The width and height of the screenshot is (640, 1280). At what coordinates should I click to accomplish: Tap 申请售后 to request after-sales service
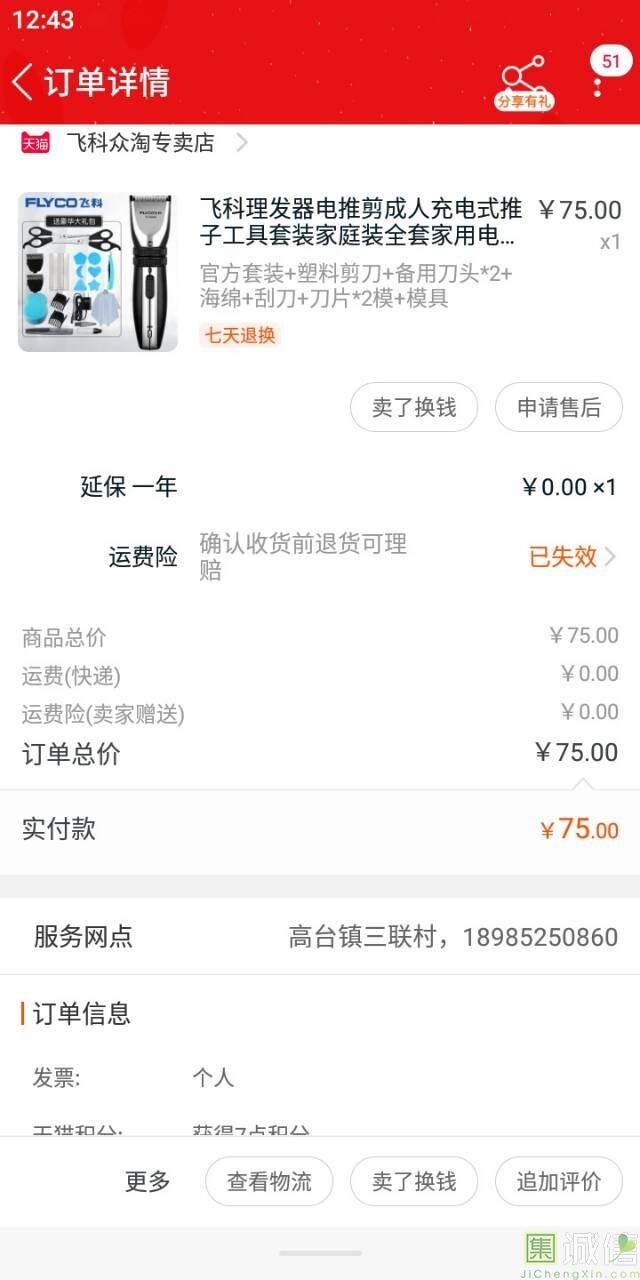pos(558,407)
